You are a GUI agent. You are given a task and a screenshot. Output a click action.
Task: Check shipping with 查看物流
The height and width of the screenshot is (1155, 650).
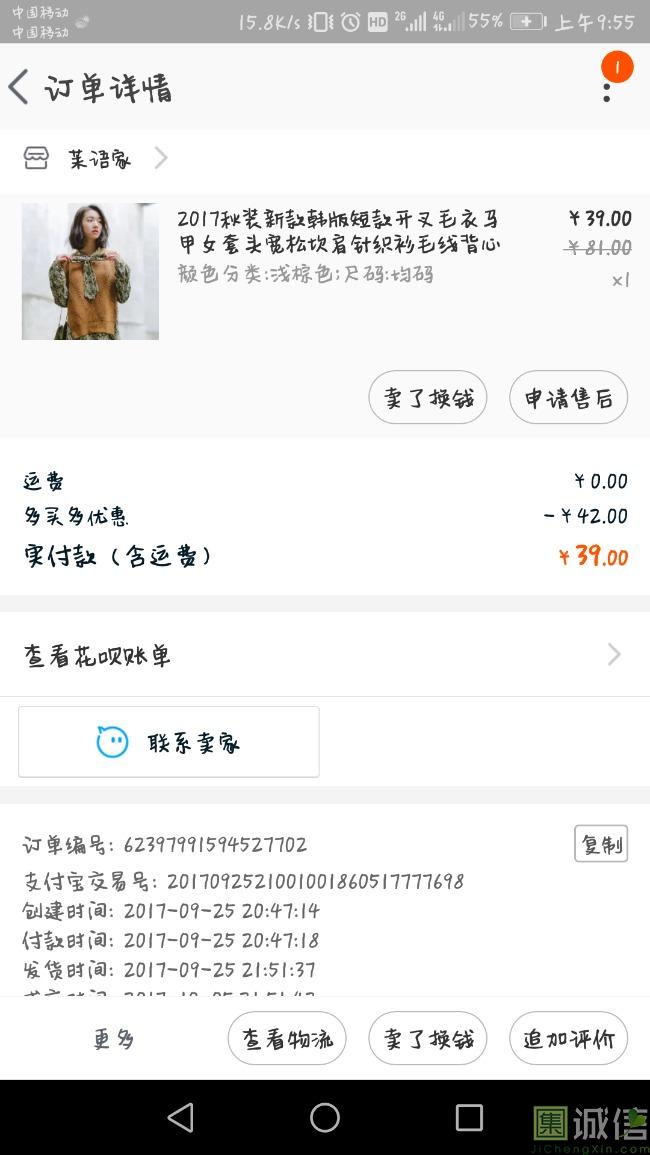[287, 1039]
